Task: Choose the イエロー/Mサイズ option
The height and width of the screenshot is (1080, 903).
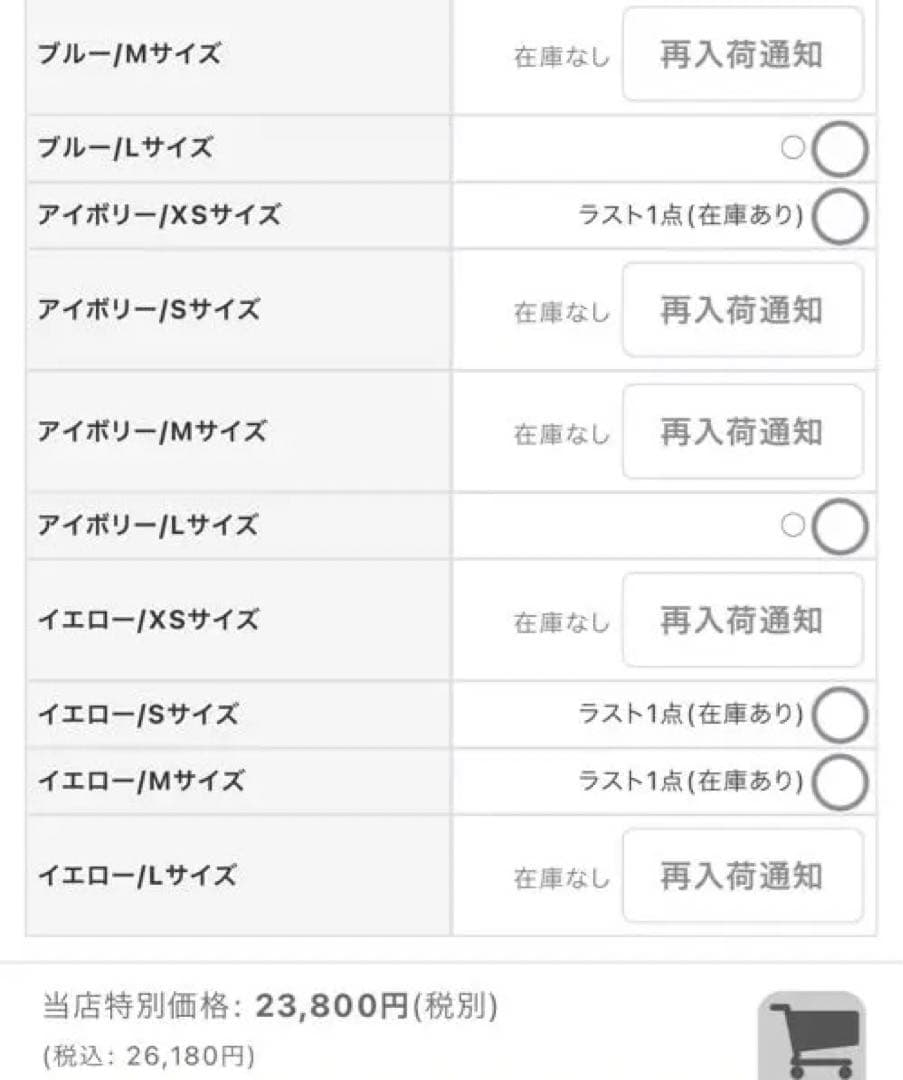Action: point(839,781)
